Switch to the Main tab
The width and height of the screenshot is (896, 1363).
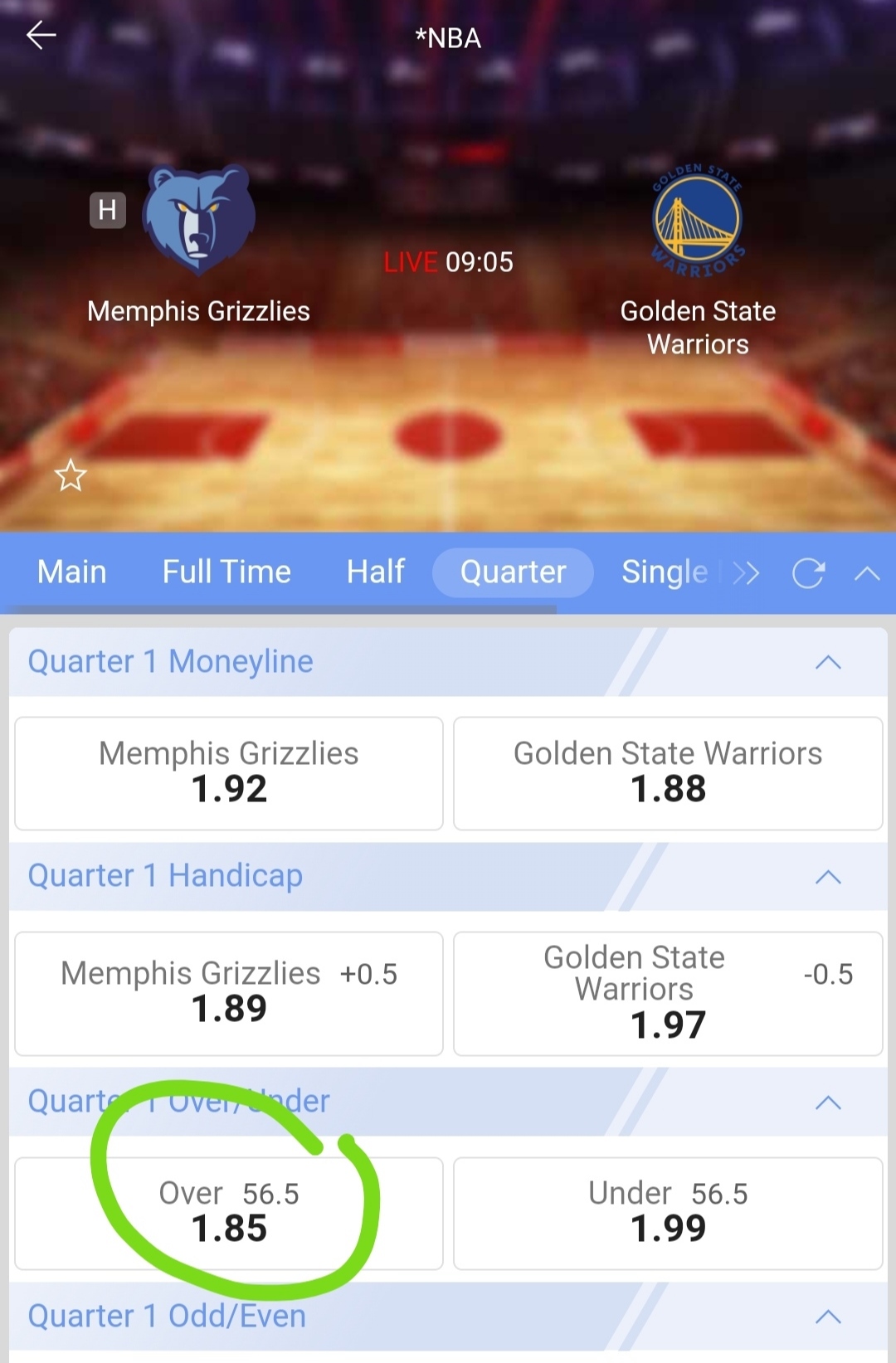72,572
